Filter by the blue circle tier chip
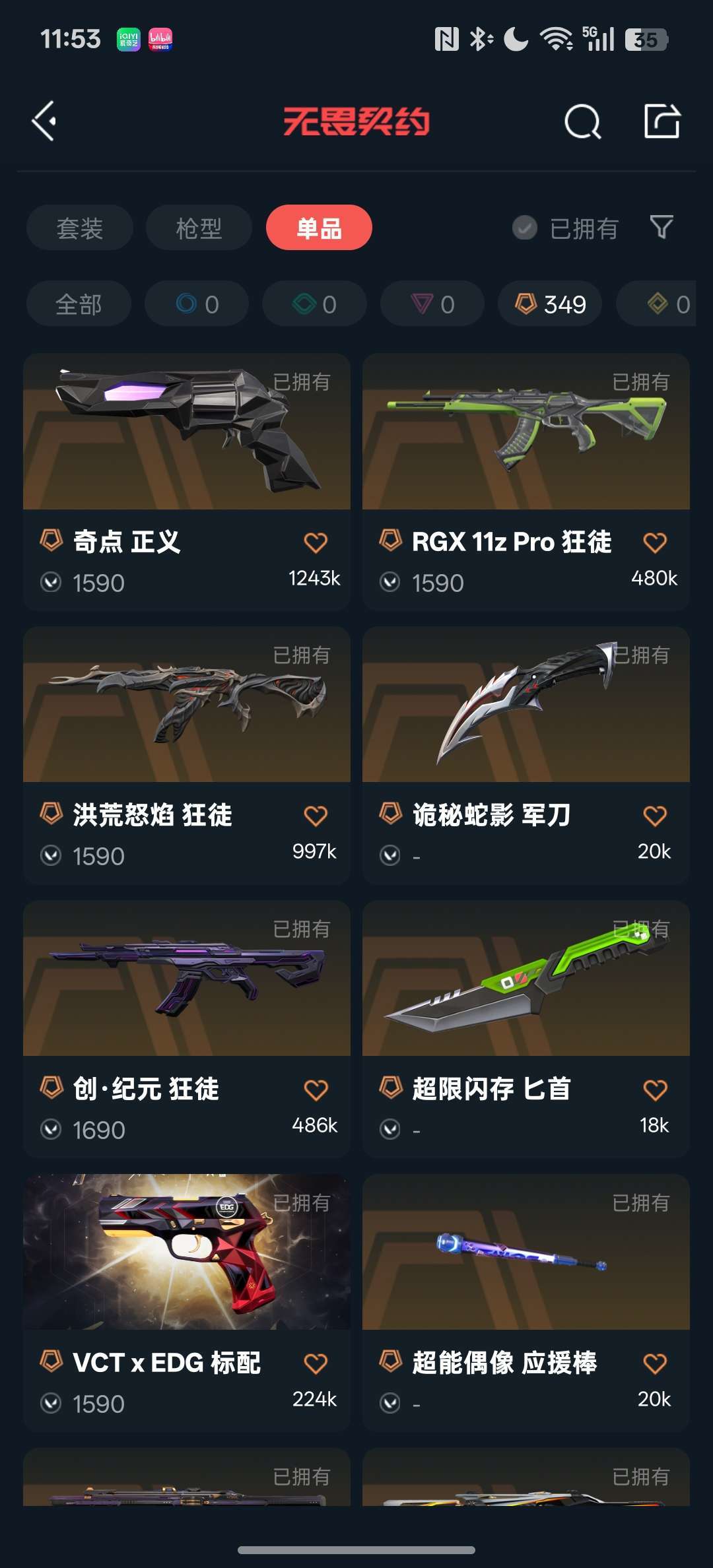The width and height of the screenshot is (713, 1568). pyautogui.click(x=197, y=304)
